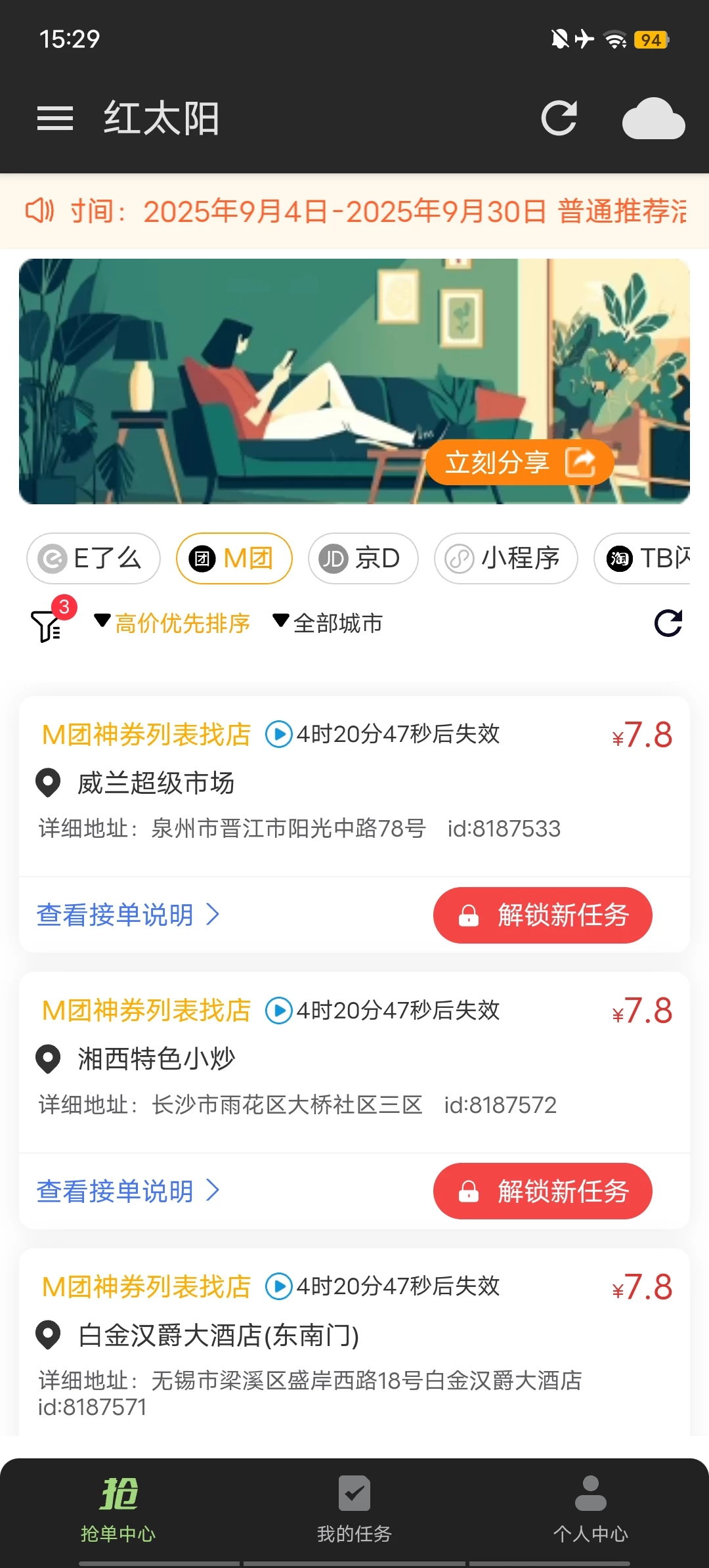Open the cloud icon in the app bar
Image resolution: width=709 pixels, height=1568 pixels.
click(x=653, y=119)
